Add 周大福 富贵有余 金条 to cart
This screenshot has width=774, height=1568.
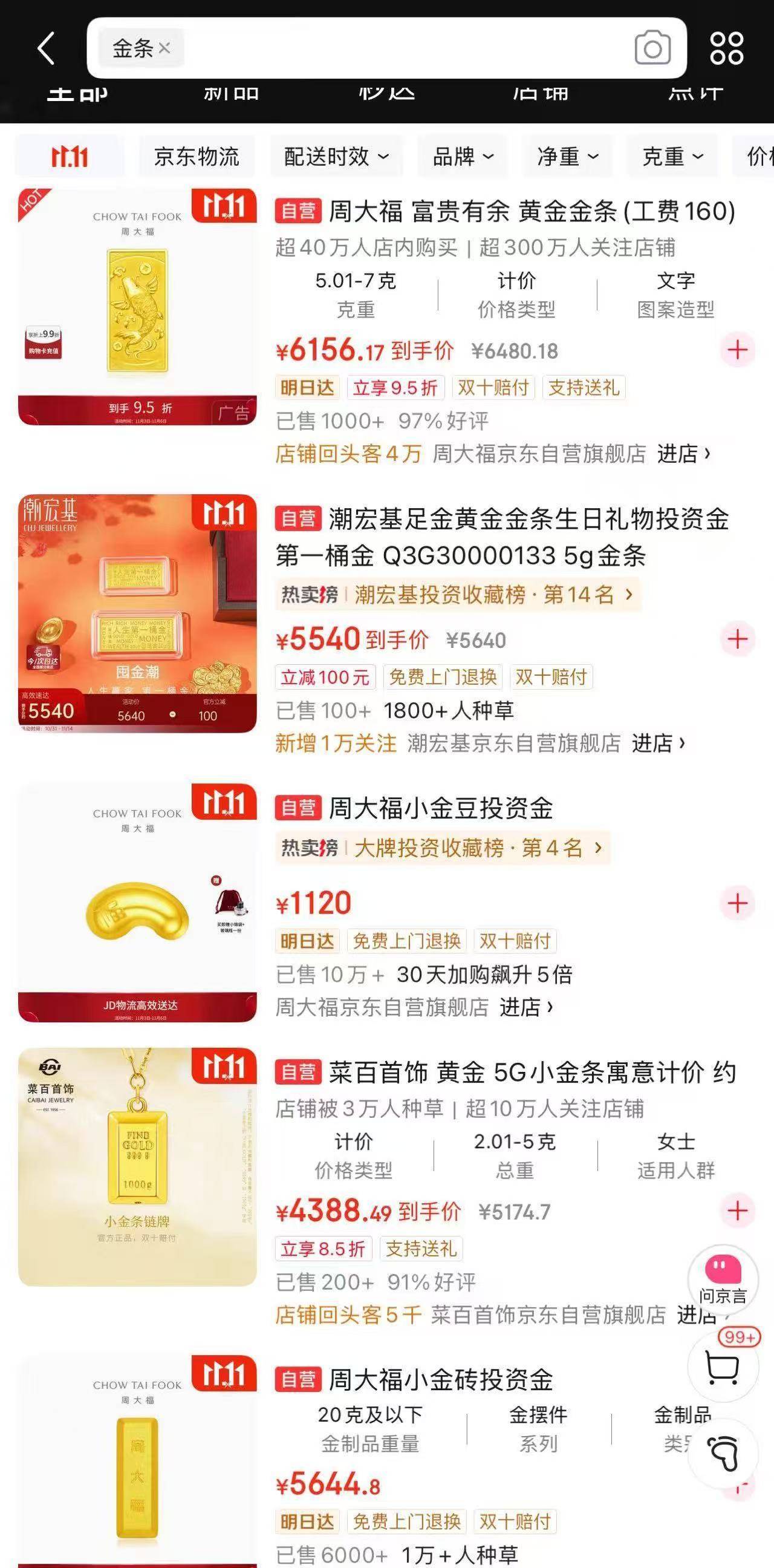coord(738,350)
